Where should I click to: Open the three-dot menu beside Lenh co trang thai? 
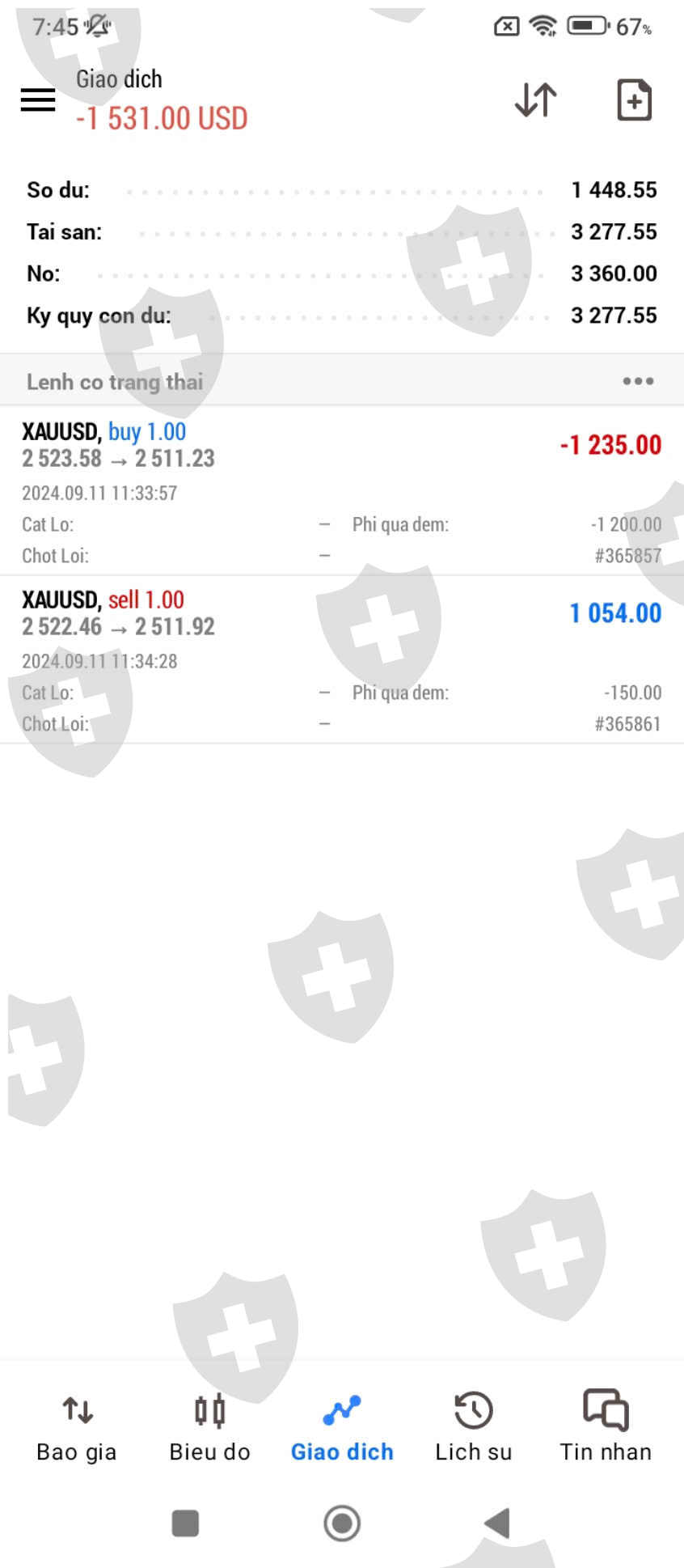pos(638,381)
